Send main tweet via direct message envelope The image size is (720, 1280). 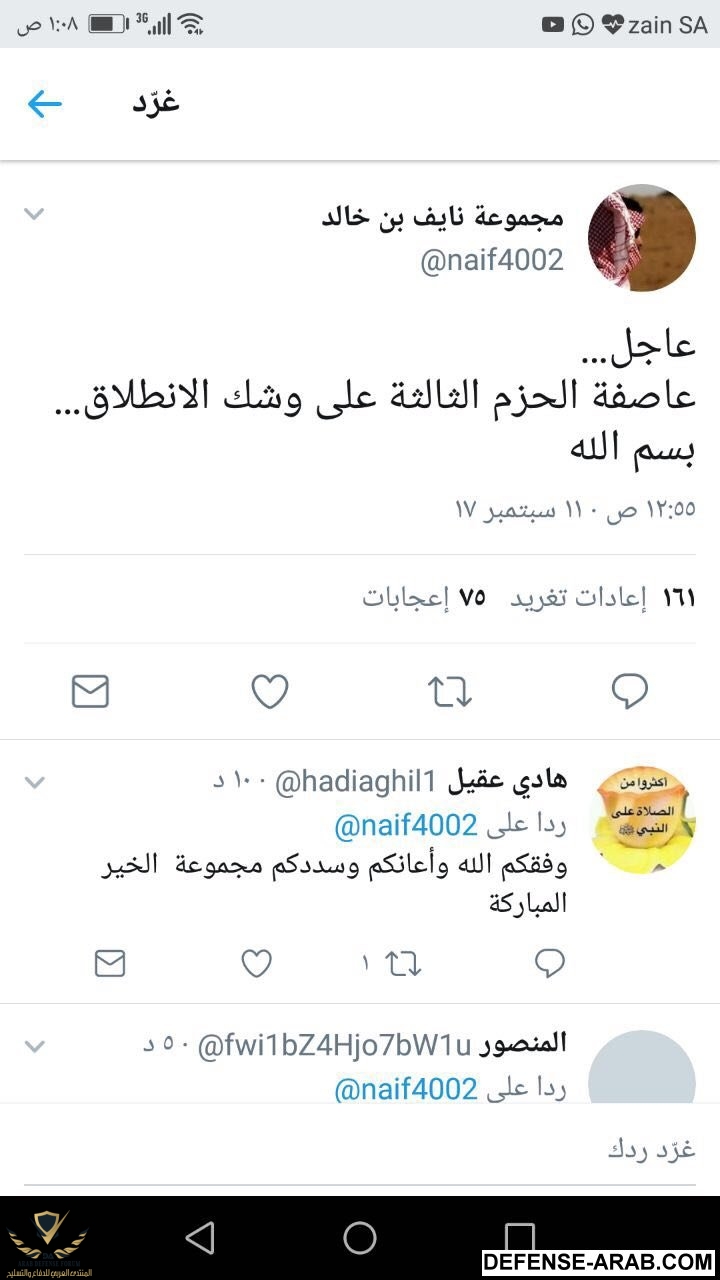point(90,691)
